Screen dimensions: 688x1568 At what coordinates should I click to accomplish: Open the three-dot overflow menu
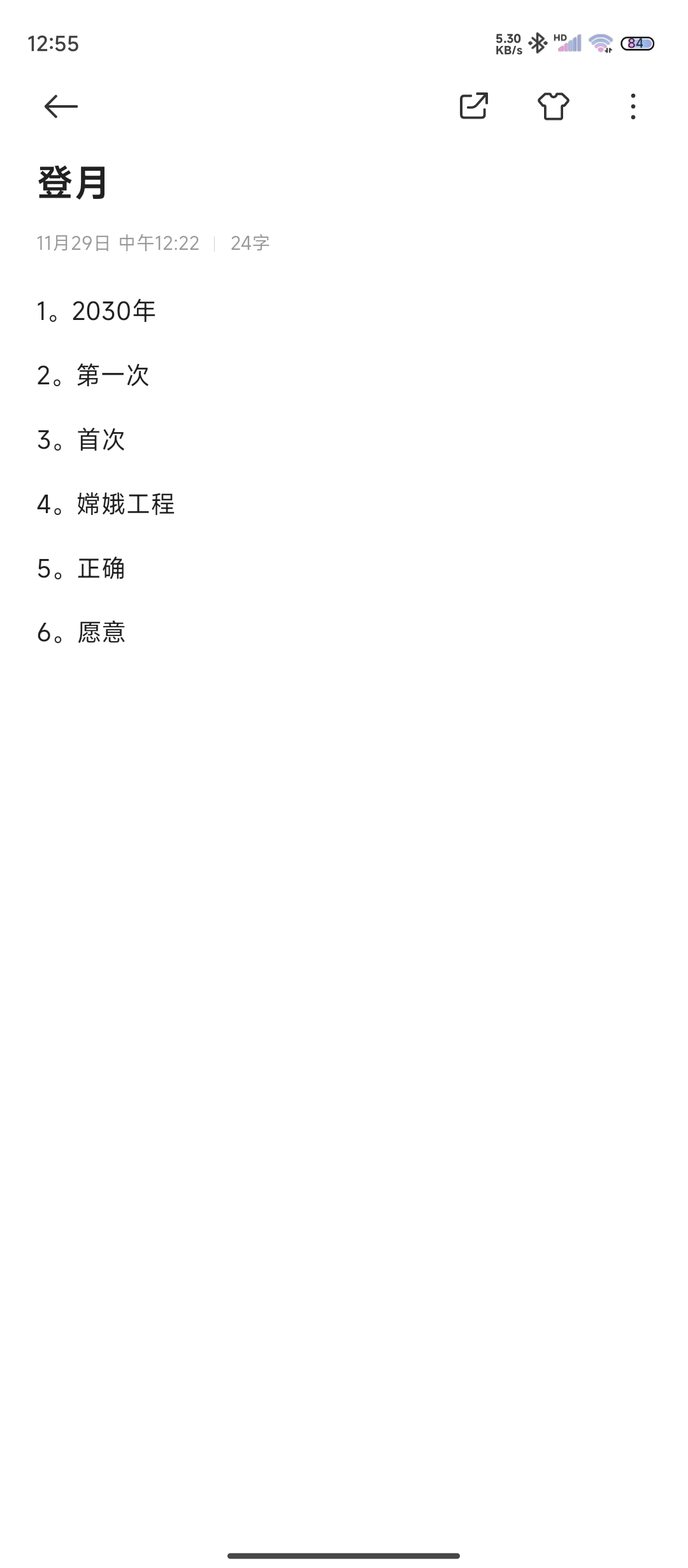coord(633,106)
